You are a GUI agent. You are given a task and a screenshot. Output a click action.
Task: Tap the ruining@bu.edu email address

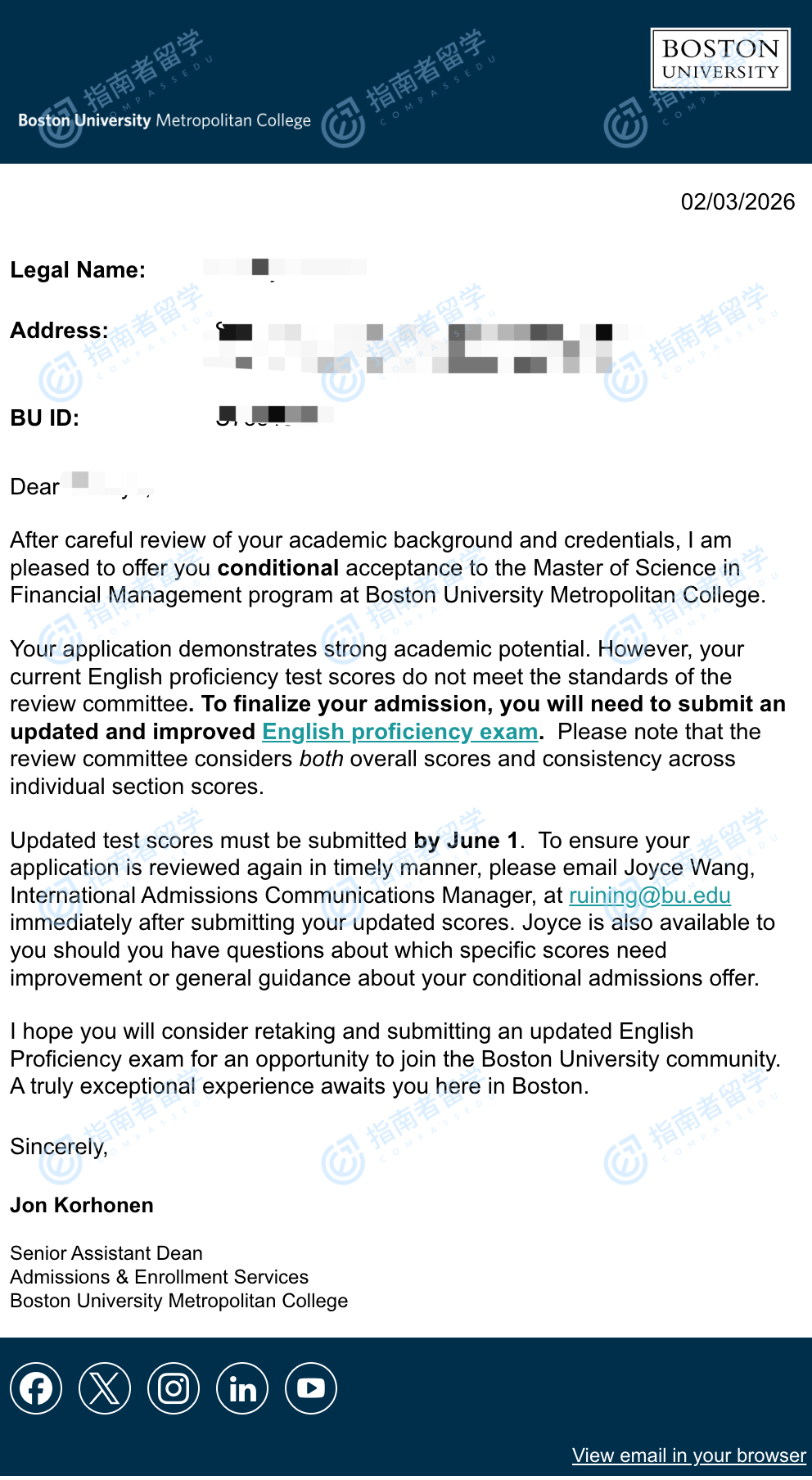tap(649, 896)
